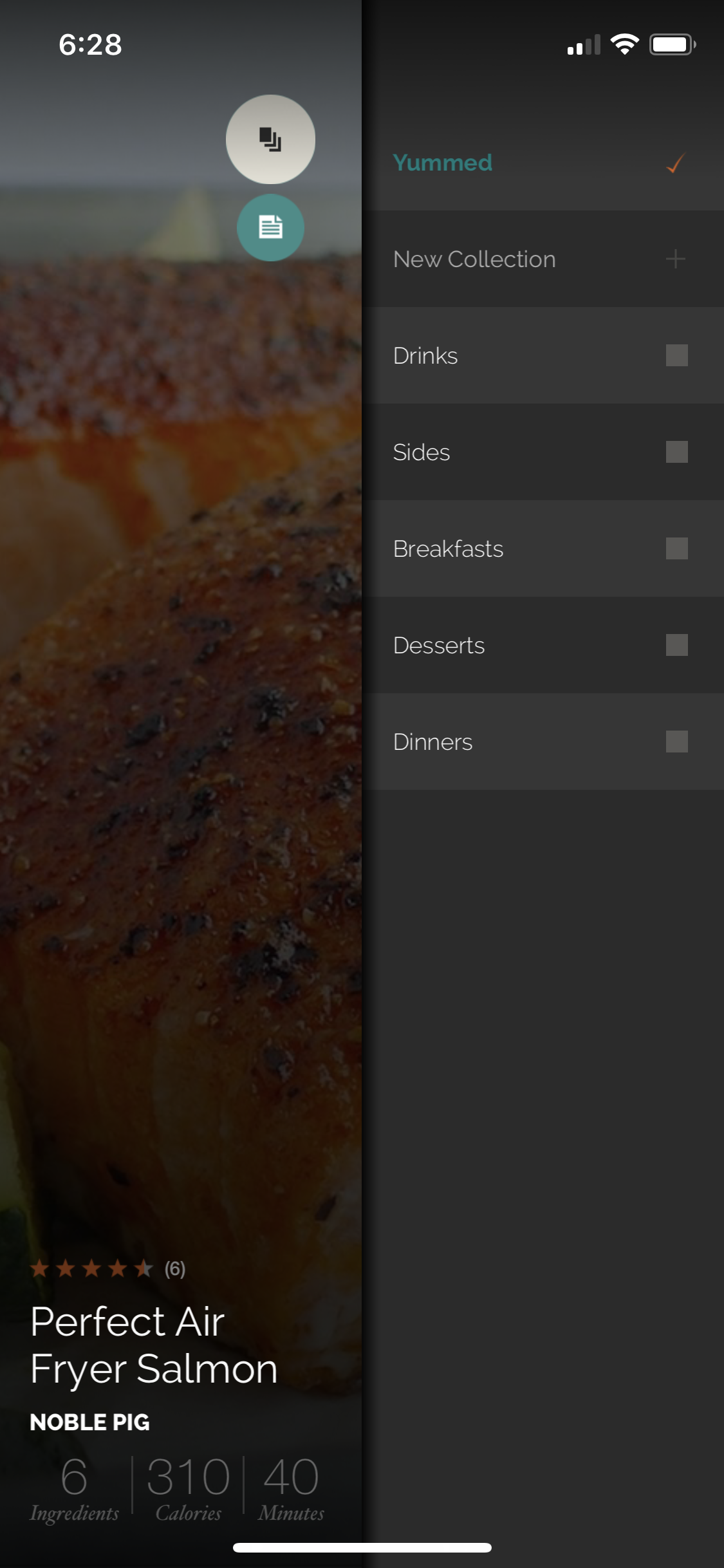The width and height of the screenshot is (724, 1568).
Task: Tap the collections stack icon button
Action: coord(270,139)
